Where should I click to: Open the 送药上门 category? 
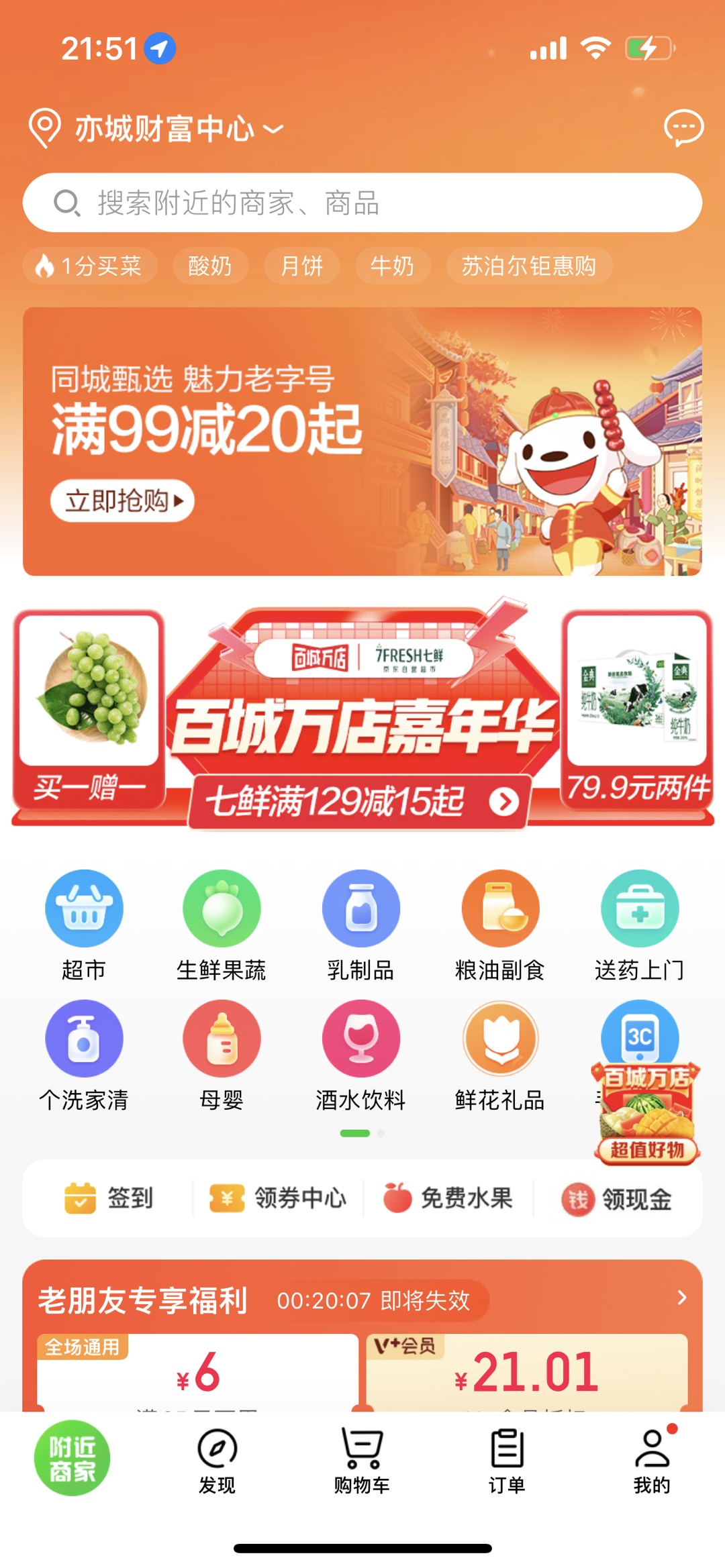tap(639, 926)
